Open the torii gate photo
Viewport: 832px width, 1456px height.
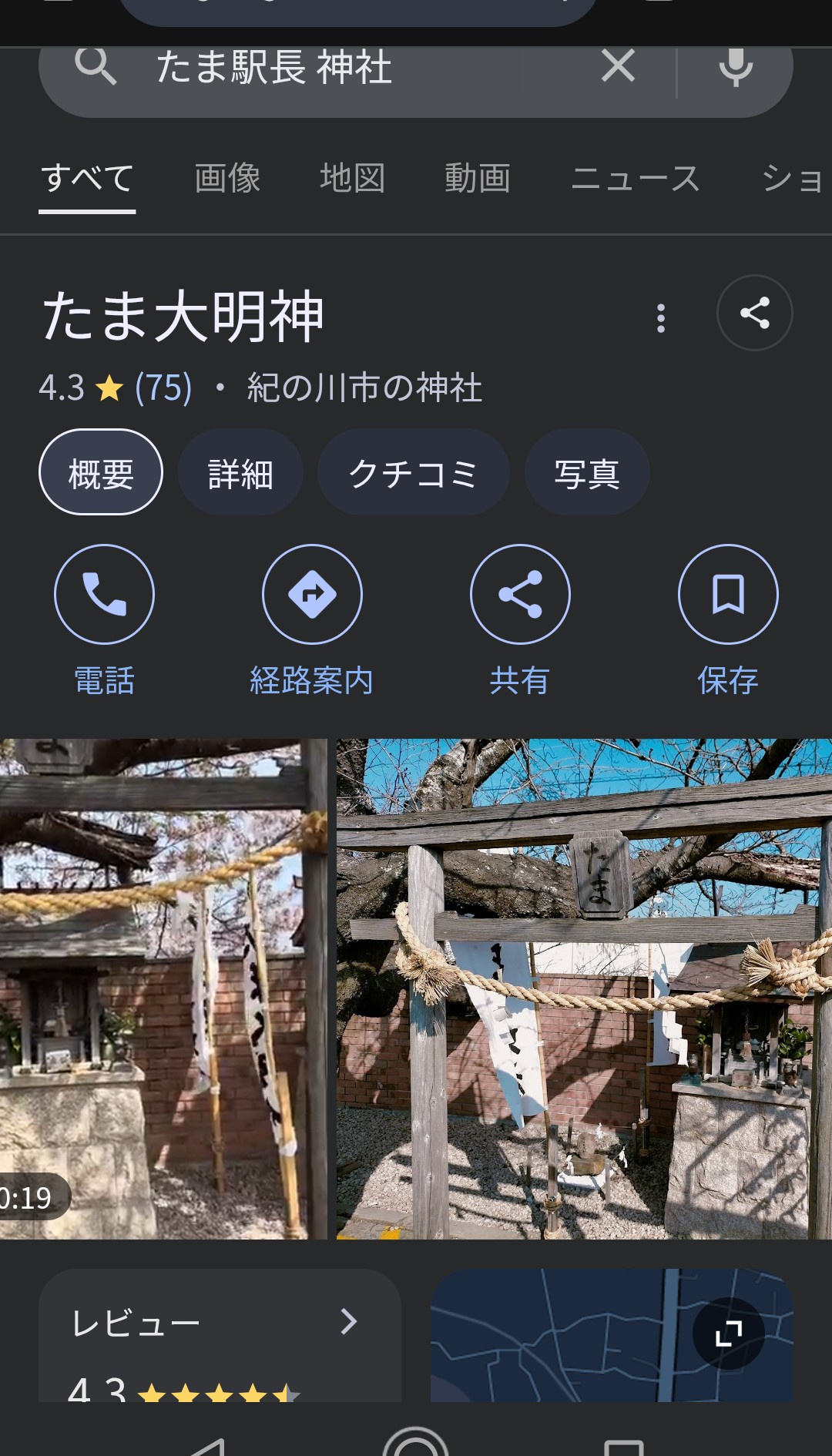click(584, 989)
